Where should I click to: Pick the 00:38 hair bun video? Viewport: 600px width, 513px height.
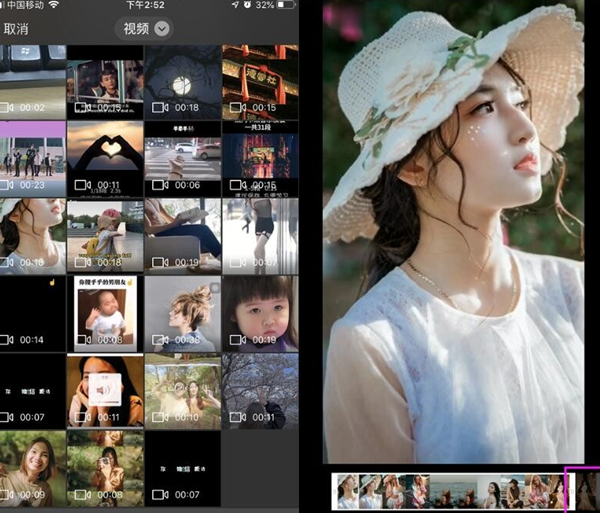(x=182, y=313)
